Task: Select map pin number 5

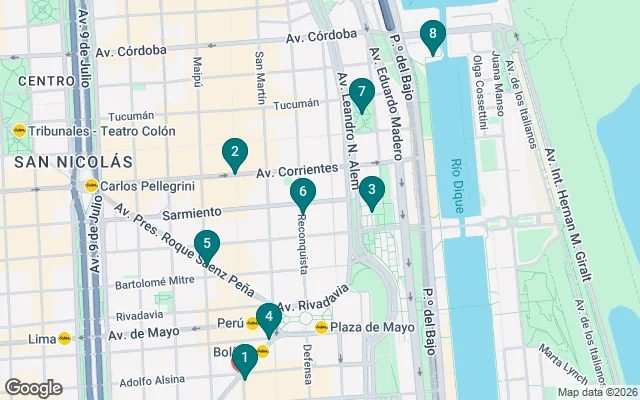Action: [206, 243]
